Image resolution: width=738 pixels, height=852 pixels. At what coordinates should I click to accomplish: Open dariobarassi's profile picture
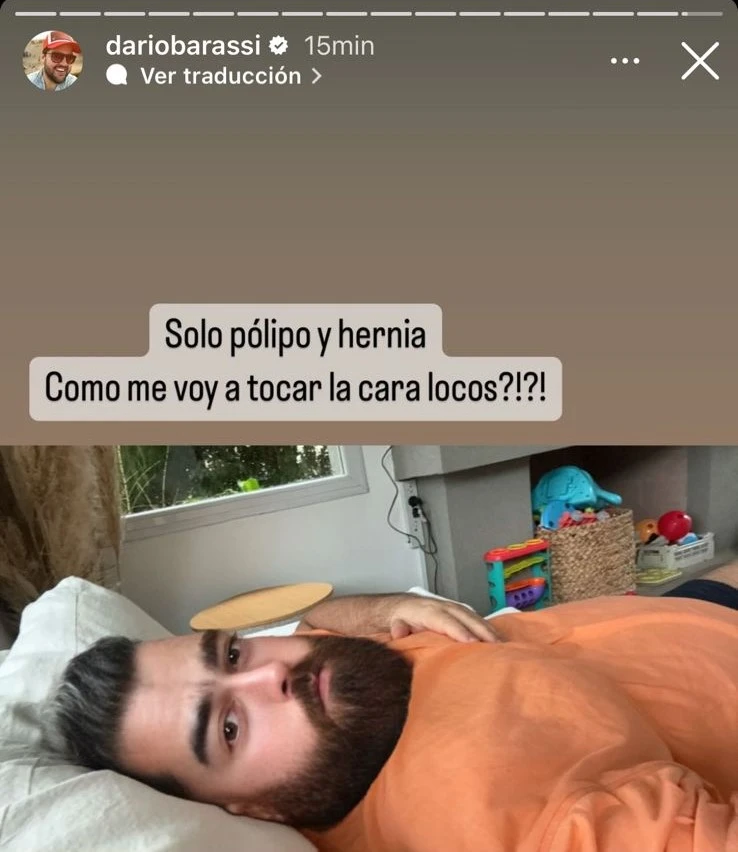click(x=52, y=60)
